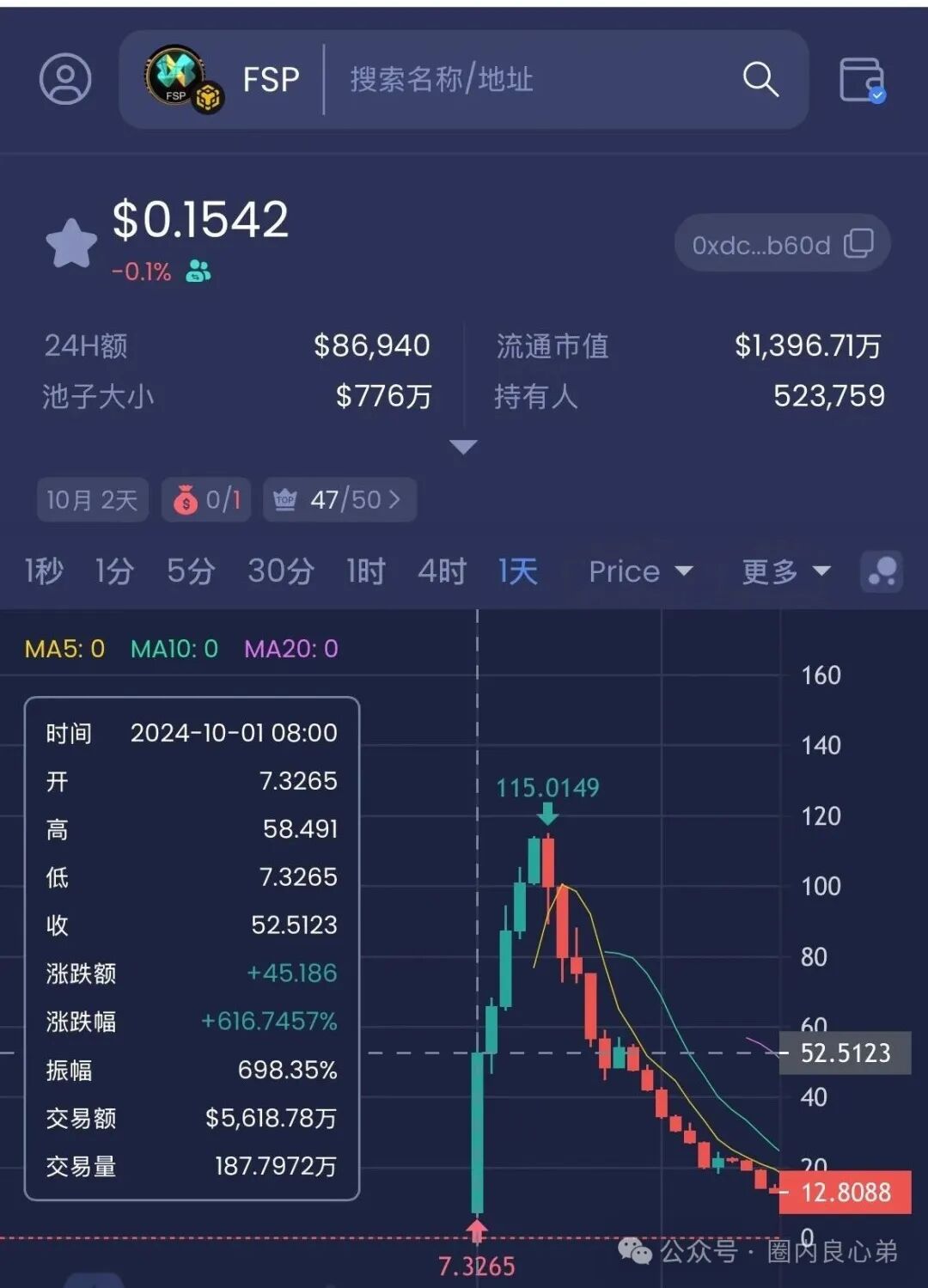Open the user profile icon
This screenshot has height=1288, width=928.
(64, 80)
